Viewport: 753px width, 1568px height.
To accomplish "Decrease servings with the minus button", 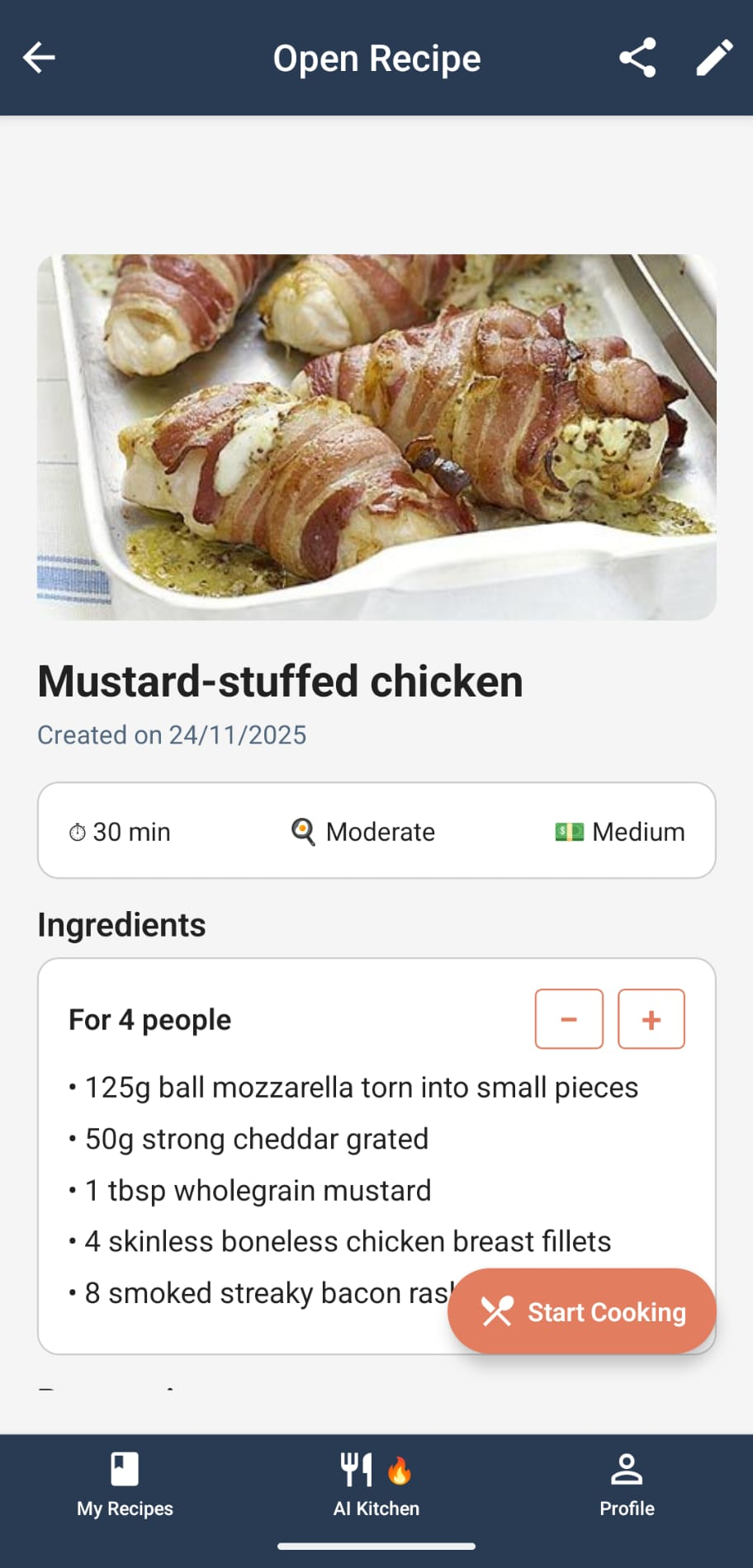I will (x=568, y=1018).
